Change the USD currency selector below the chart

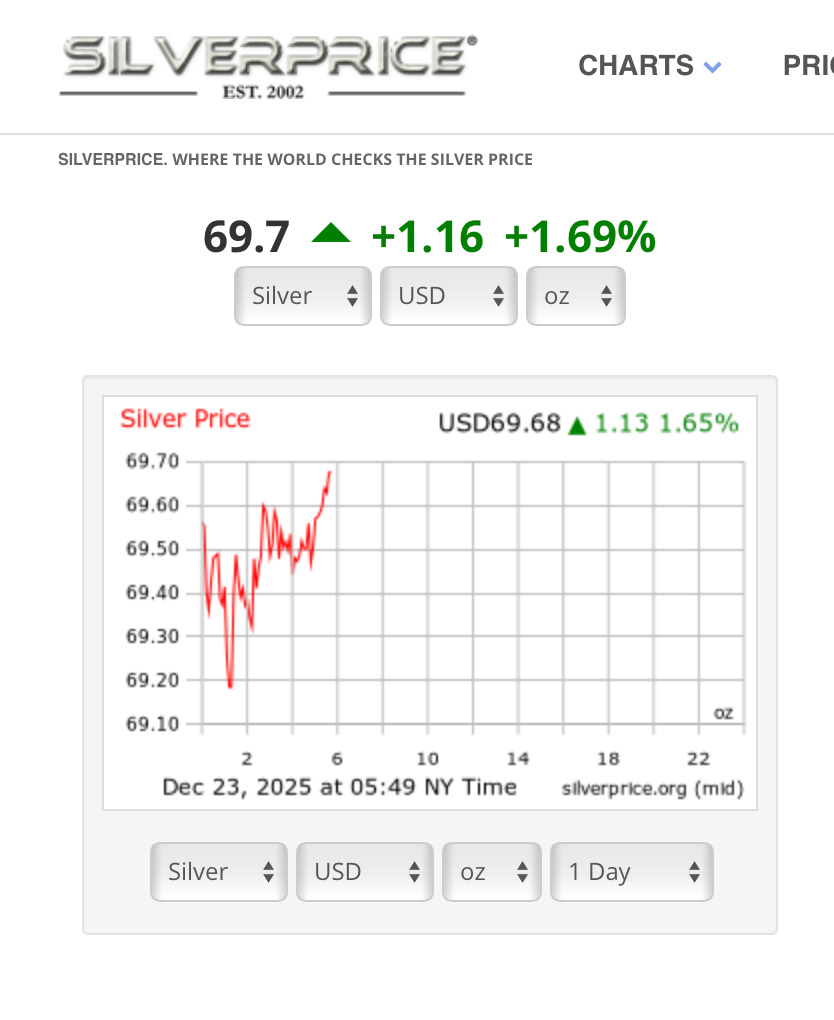click(x=364, y=872)
